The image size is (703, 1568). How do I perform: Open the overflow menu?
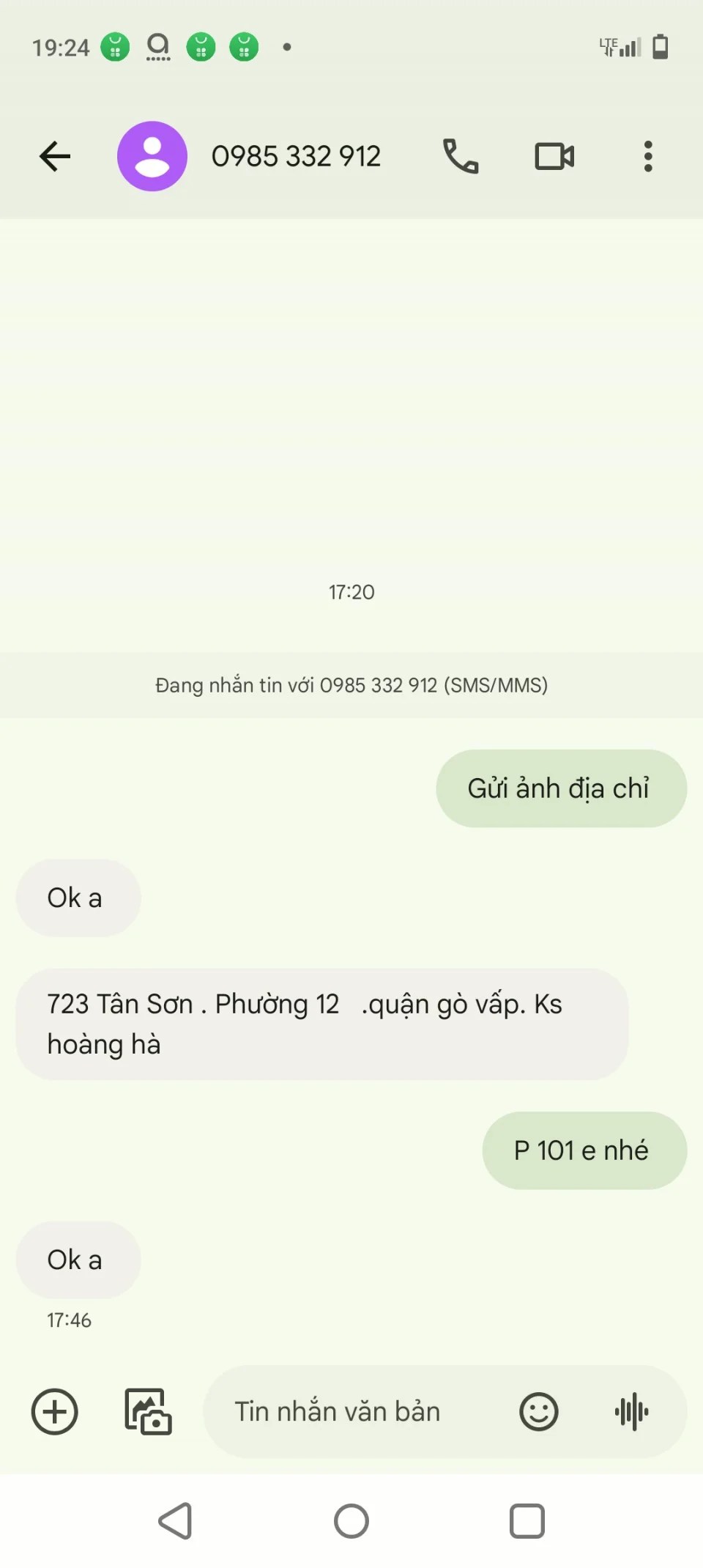tap(647, 156)
